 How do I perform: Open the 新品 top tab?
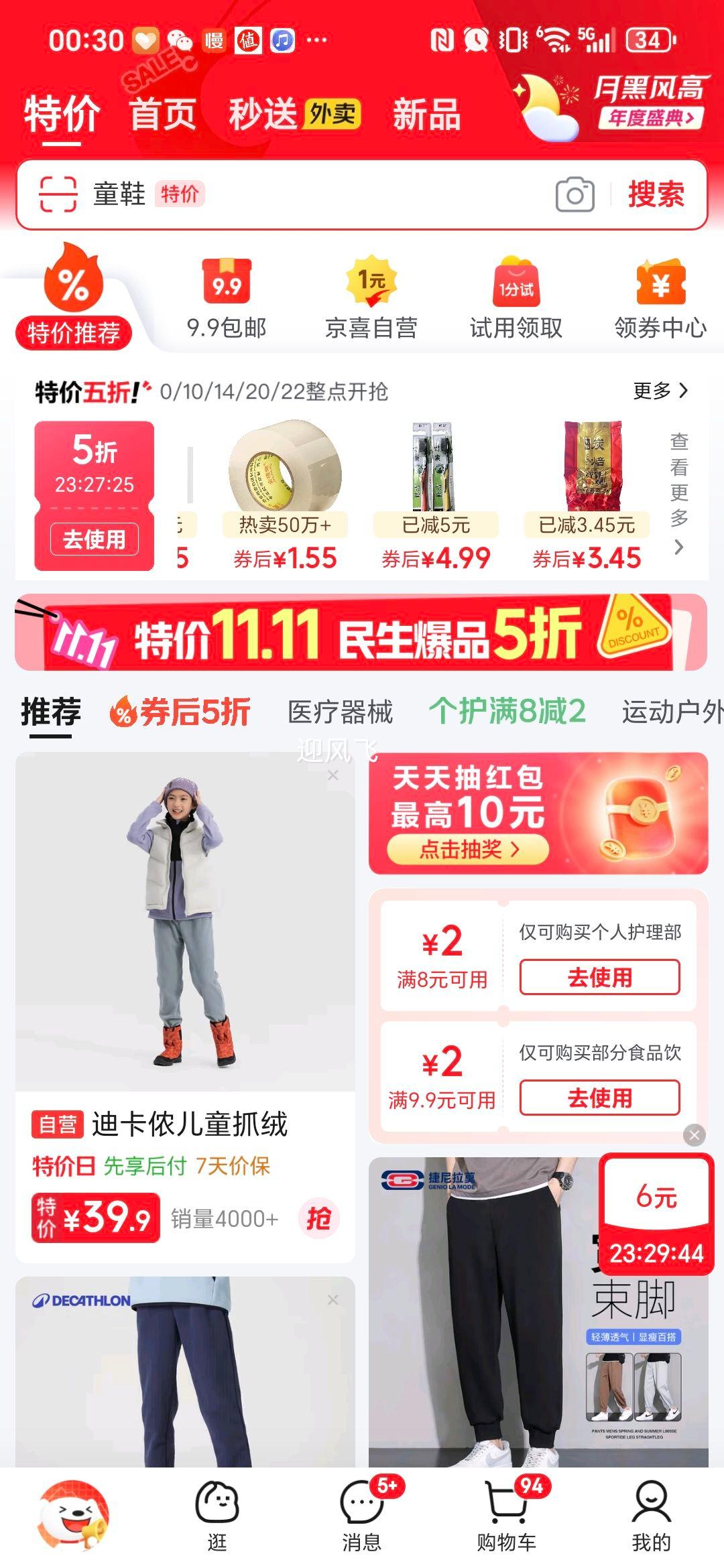pos(426,114)
